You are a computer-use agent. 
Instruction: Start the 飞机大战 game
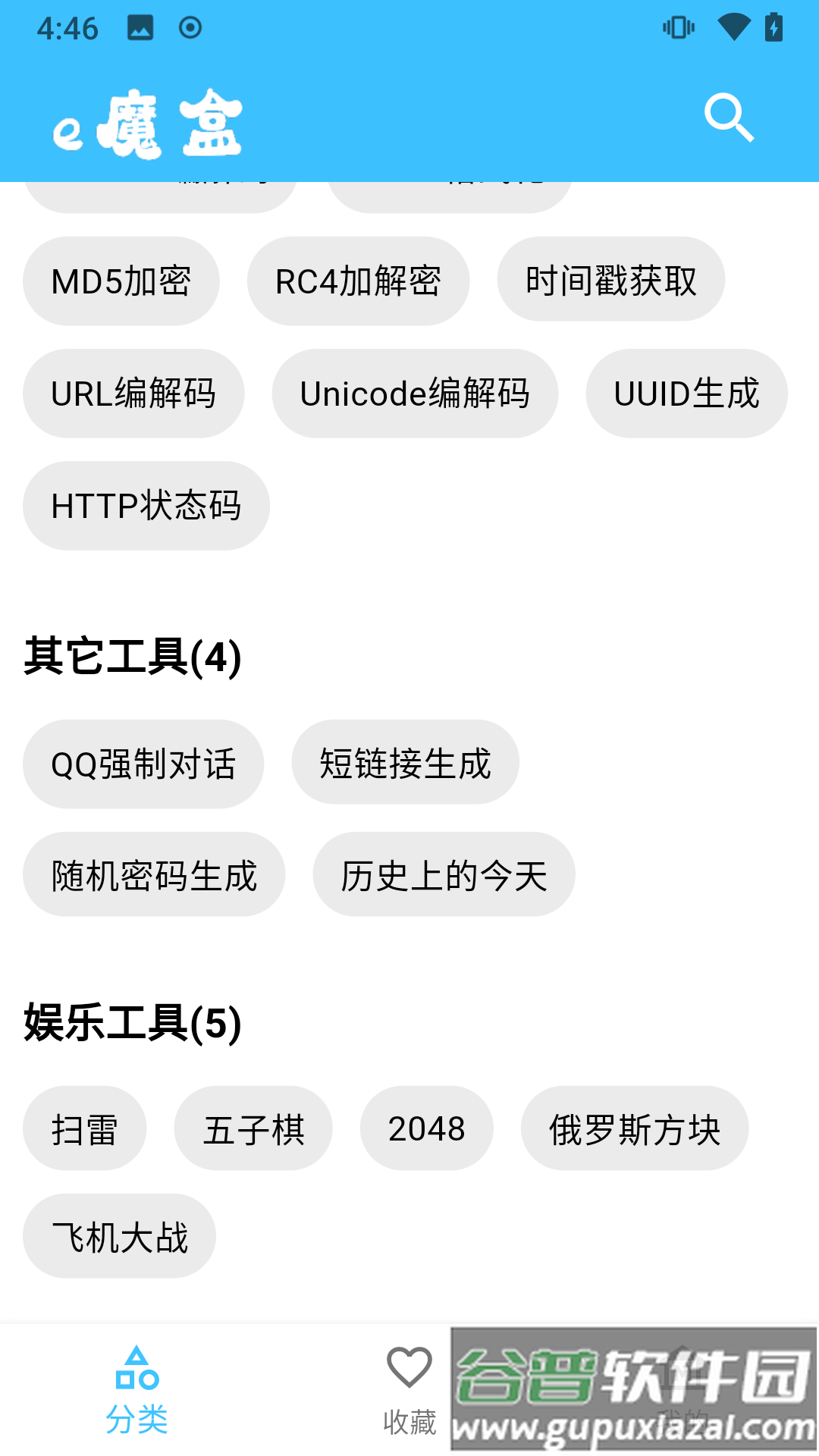click(119, 1236)
